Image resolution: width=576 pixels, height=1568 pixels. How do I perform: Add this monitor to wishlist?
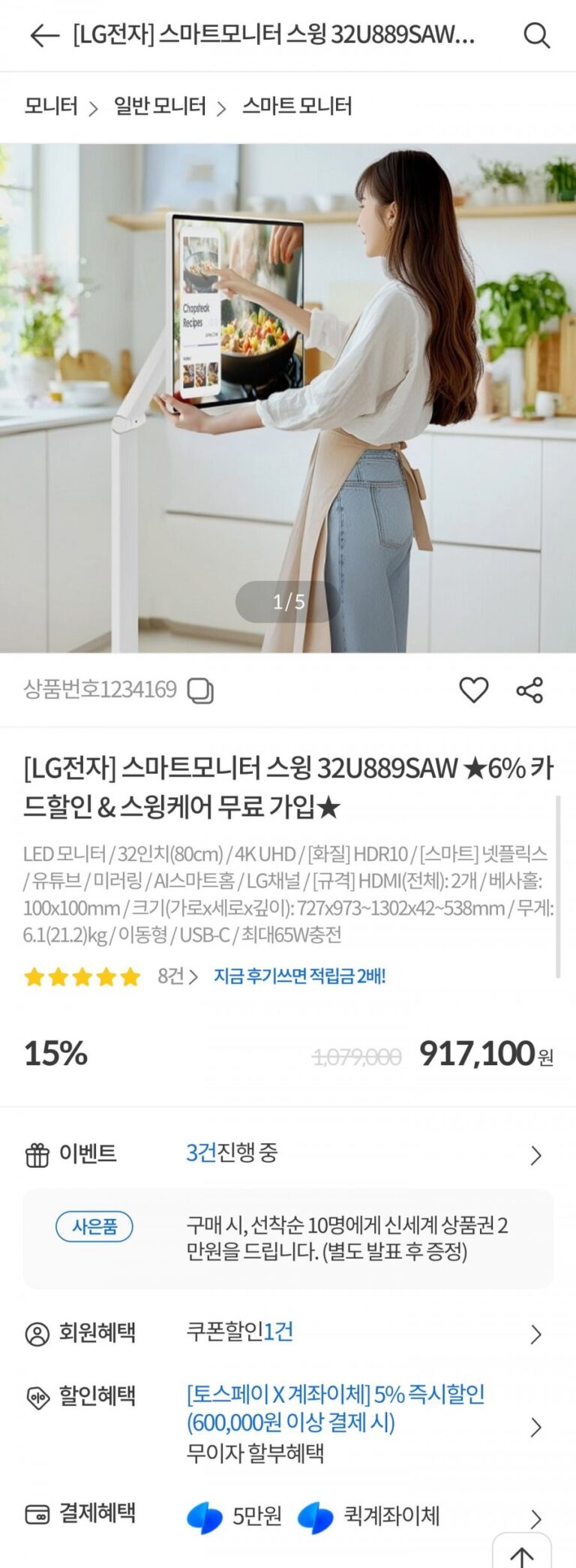(x=473, y=690)
